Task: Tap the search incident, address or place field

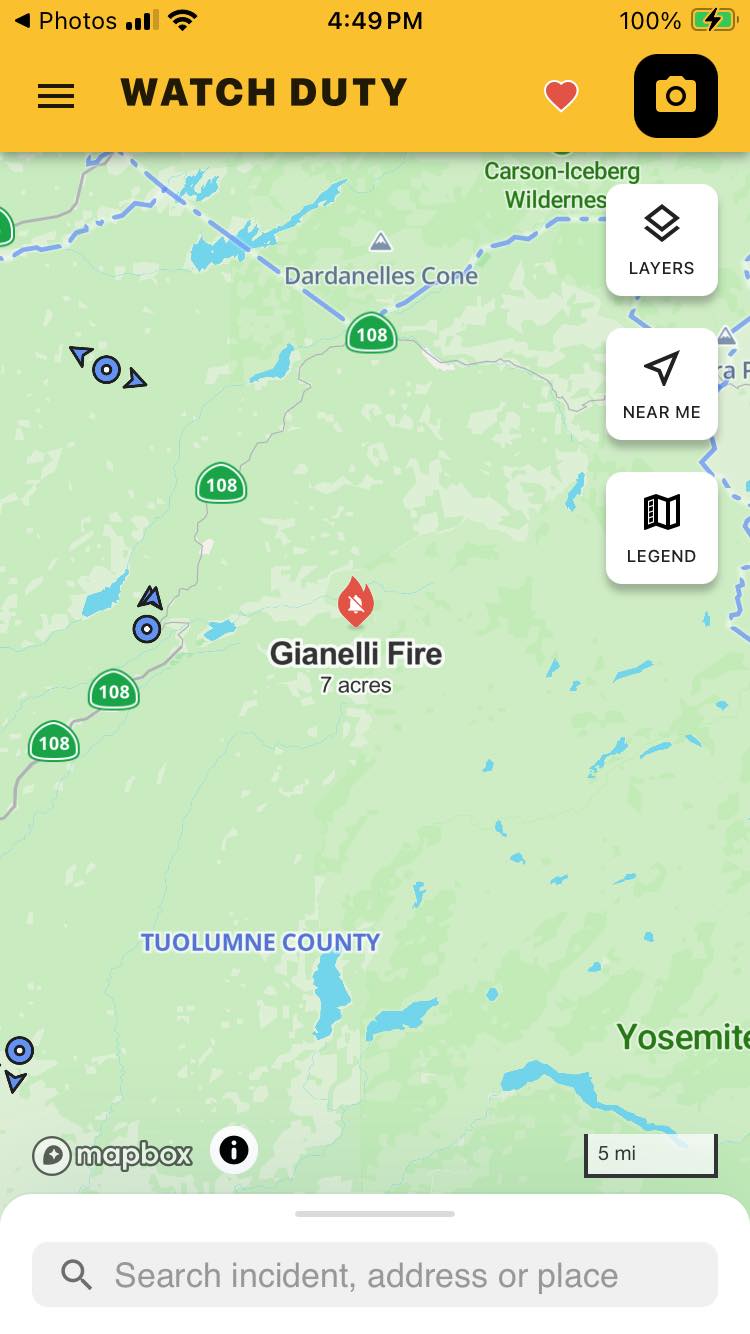Action: pyautogui.click(x=375, y=1274)
